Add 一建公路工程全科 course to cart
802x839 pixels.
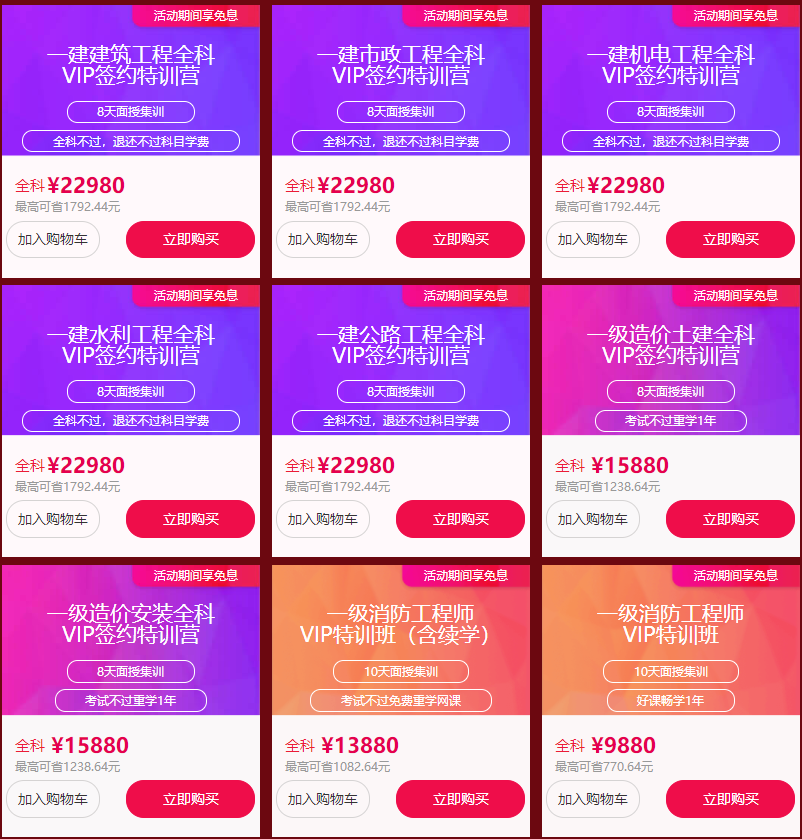click(323, 519)
